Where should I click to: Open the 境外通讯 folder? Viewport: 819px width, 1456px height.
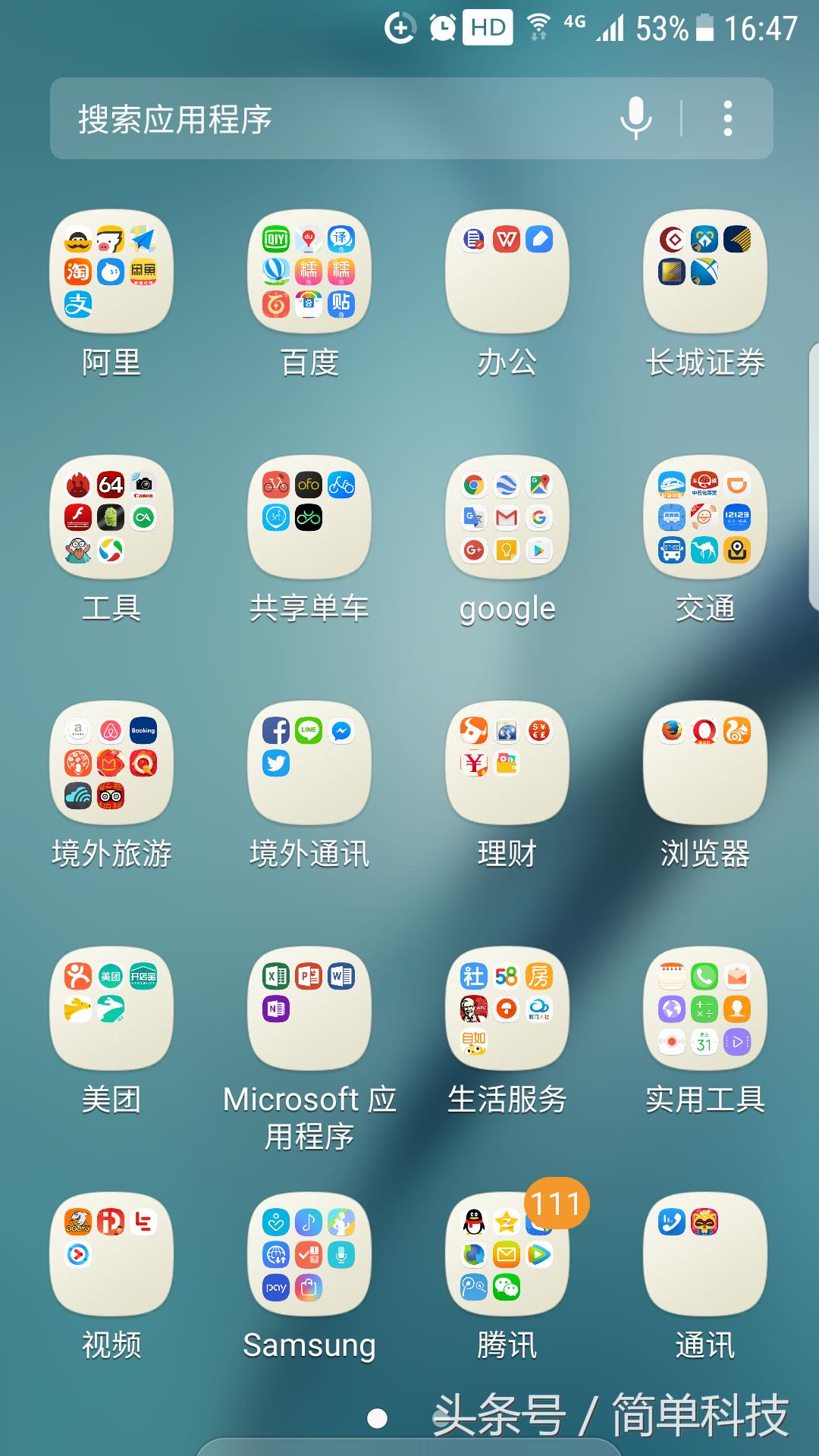point(309,763)
